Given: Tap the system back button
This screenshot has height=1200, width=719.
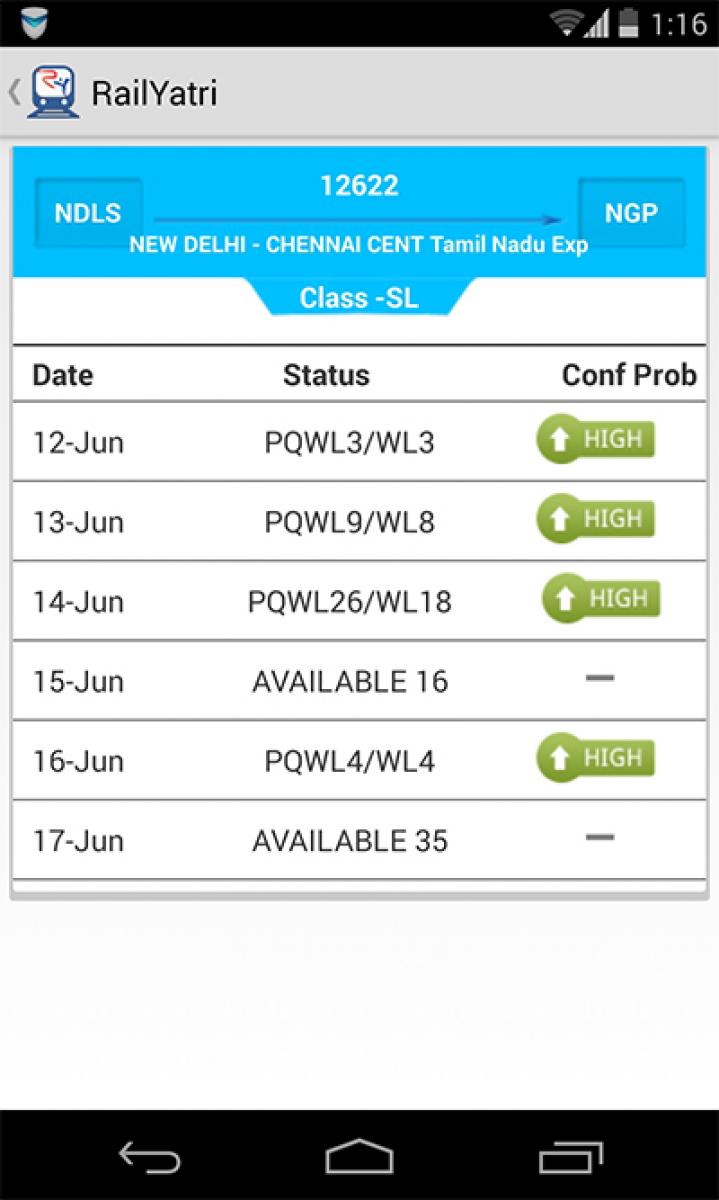Looking at the screenshot, I should (149, 1157).
